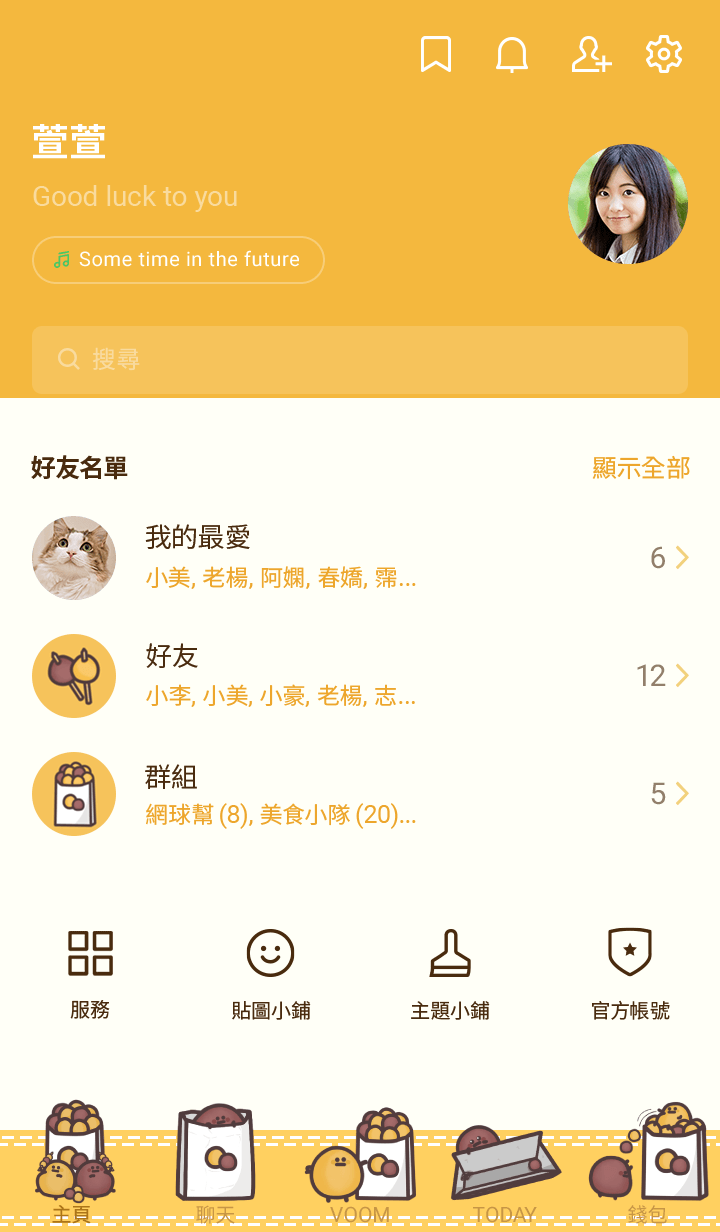Open the 我的最愛 favorites list
720x1232 pixels.
pos(360,558)
